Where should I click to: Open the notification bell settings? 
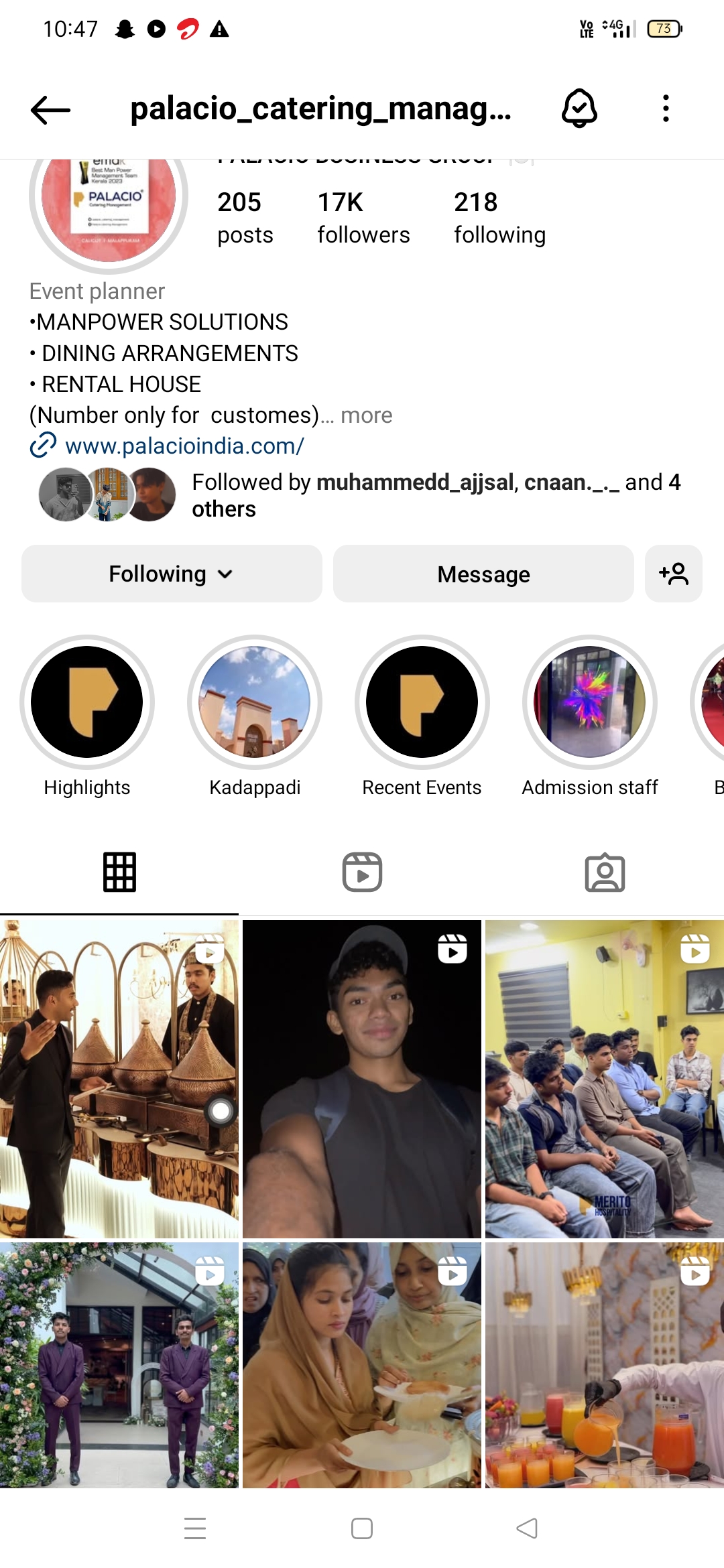point(579,109)
